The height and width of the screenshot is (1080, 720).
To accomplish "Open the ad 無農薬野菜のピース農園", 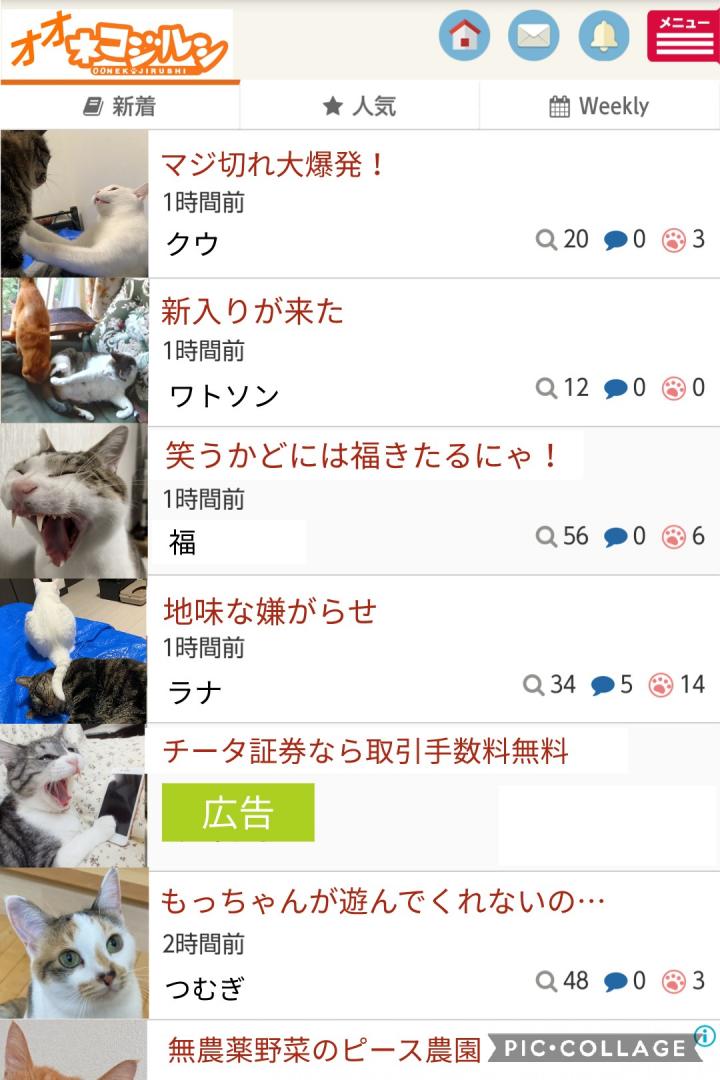I will (x=325, y=1049).
